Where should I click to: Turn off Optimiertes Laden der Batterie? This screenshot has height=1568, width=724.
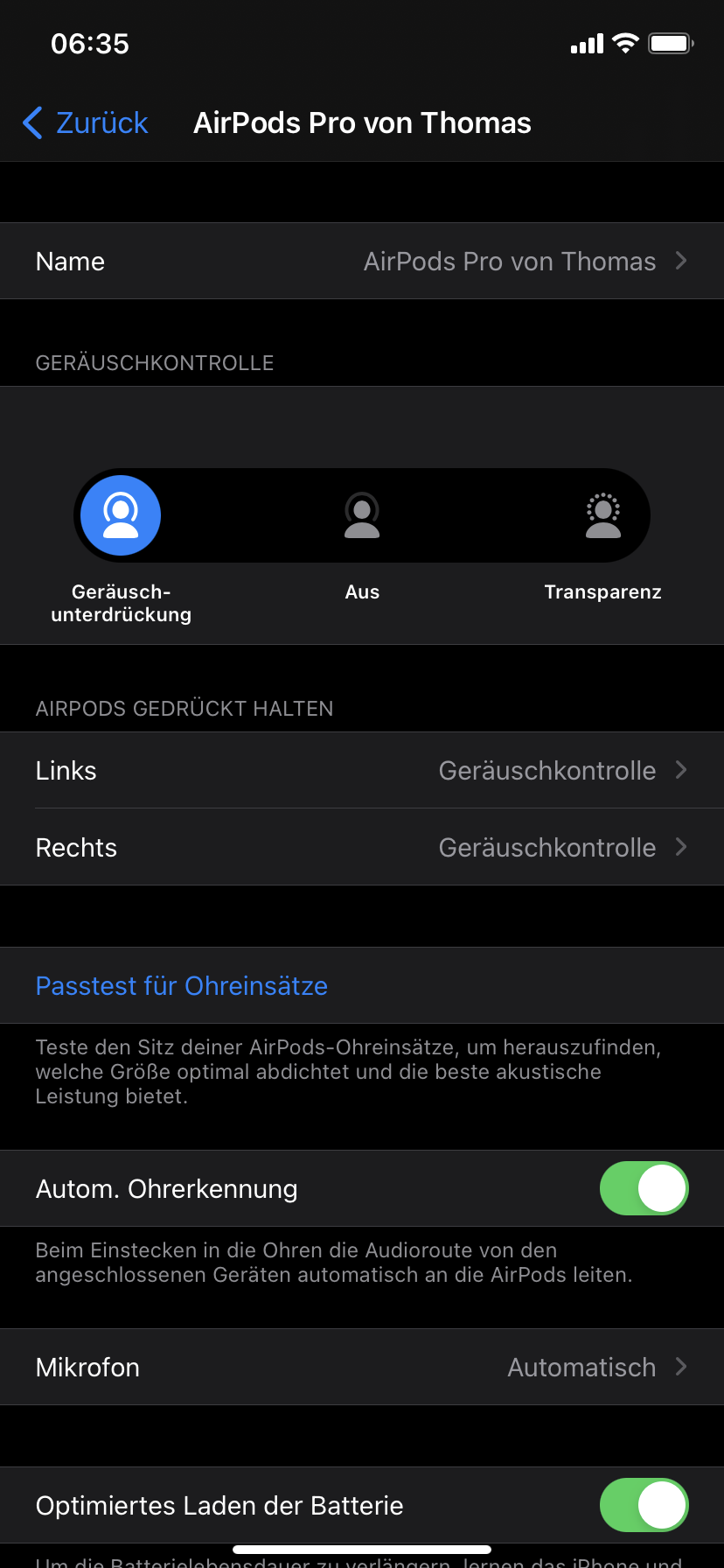pos(644,1505)
